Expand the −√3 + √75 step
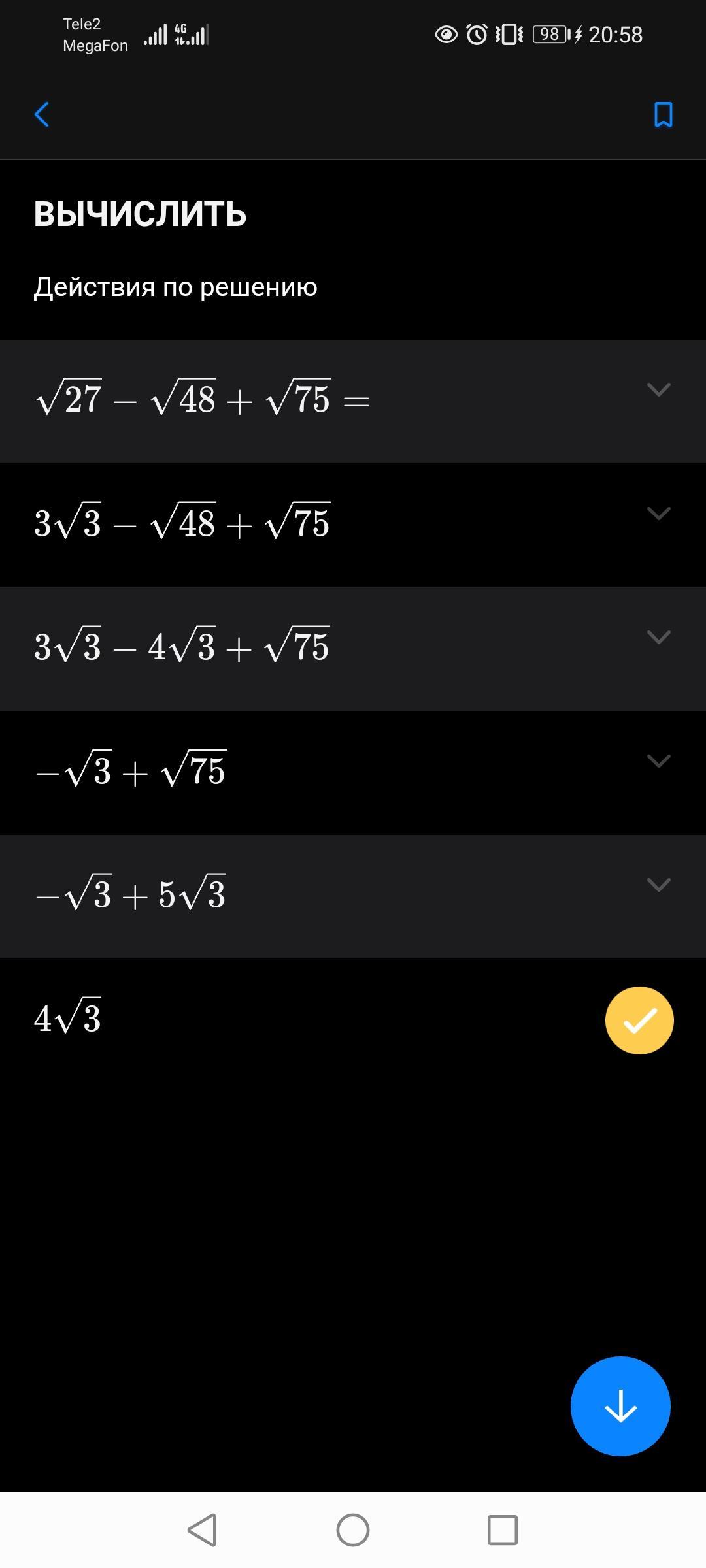706x1568 pixels. tap(658, 761)
